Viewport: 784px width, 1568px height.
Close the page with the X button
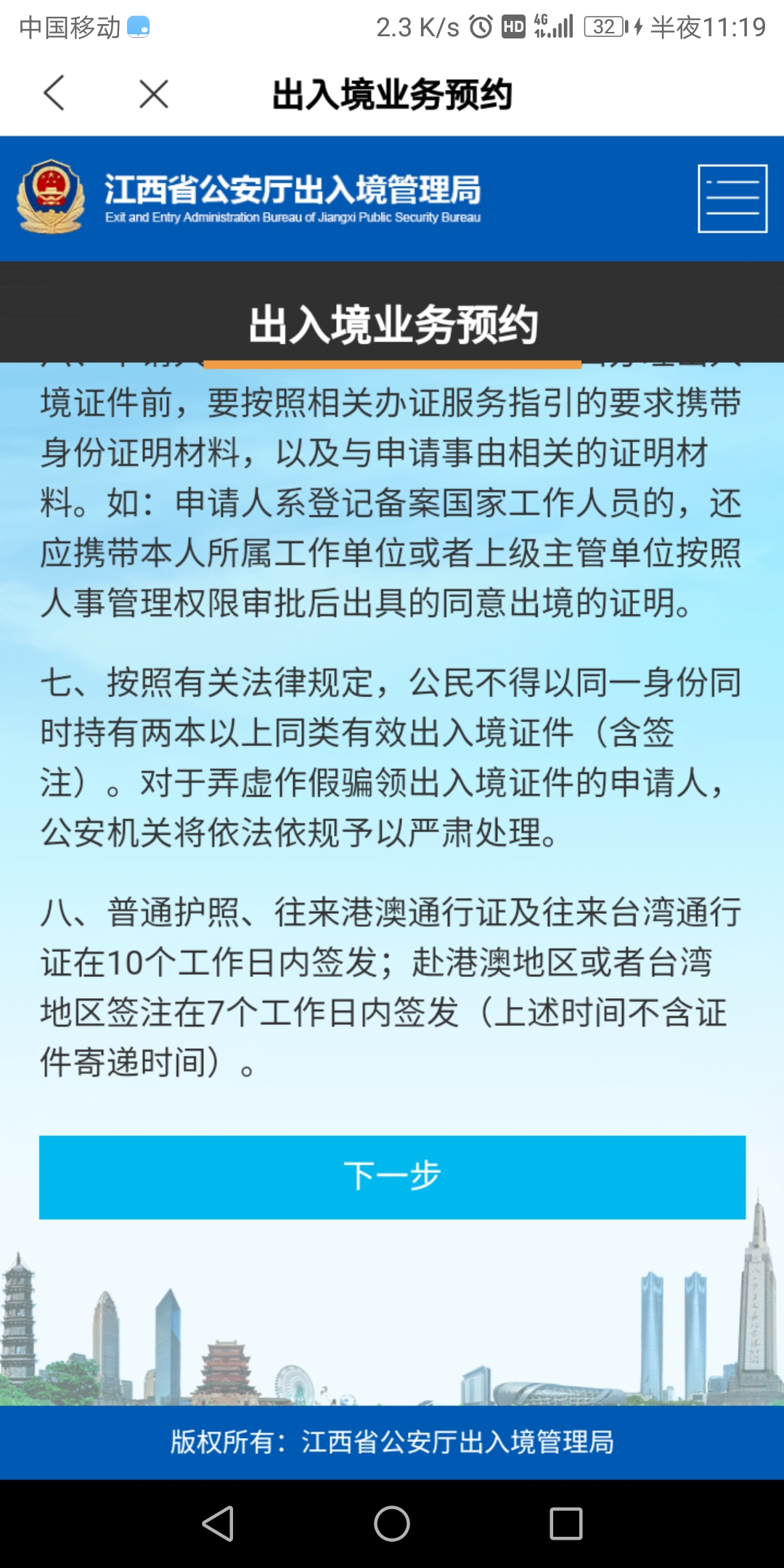click(x=151, y=93)
